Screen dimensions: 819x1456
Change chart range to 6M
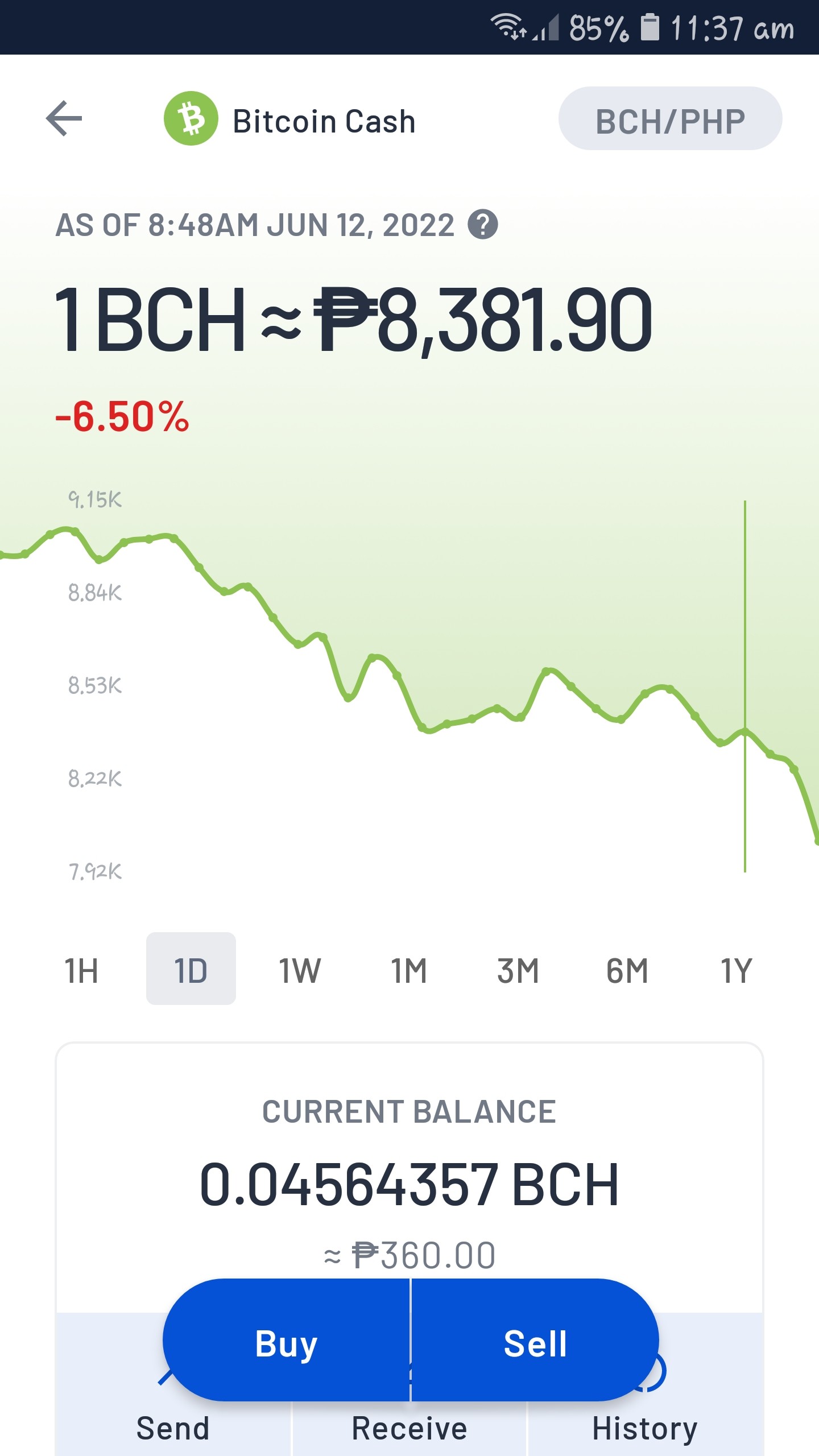[627, 970]
